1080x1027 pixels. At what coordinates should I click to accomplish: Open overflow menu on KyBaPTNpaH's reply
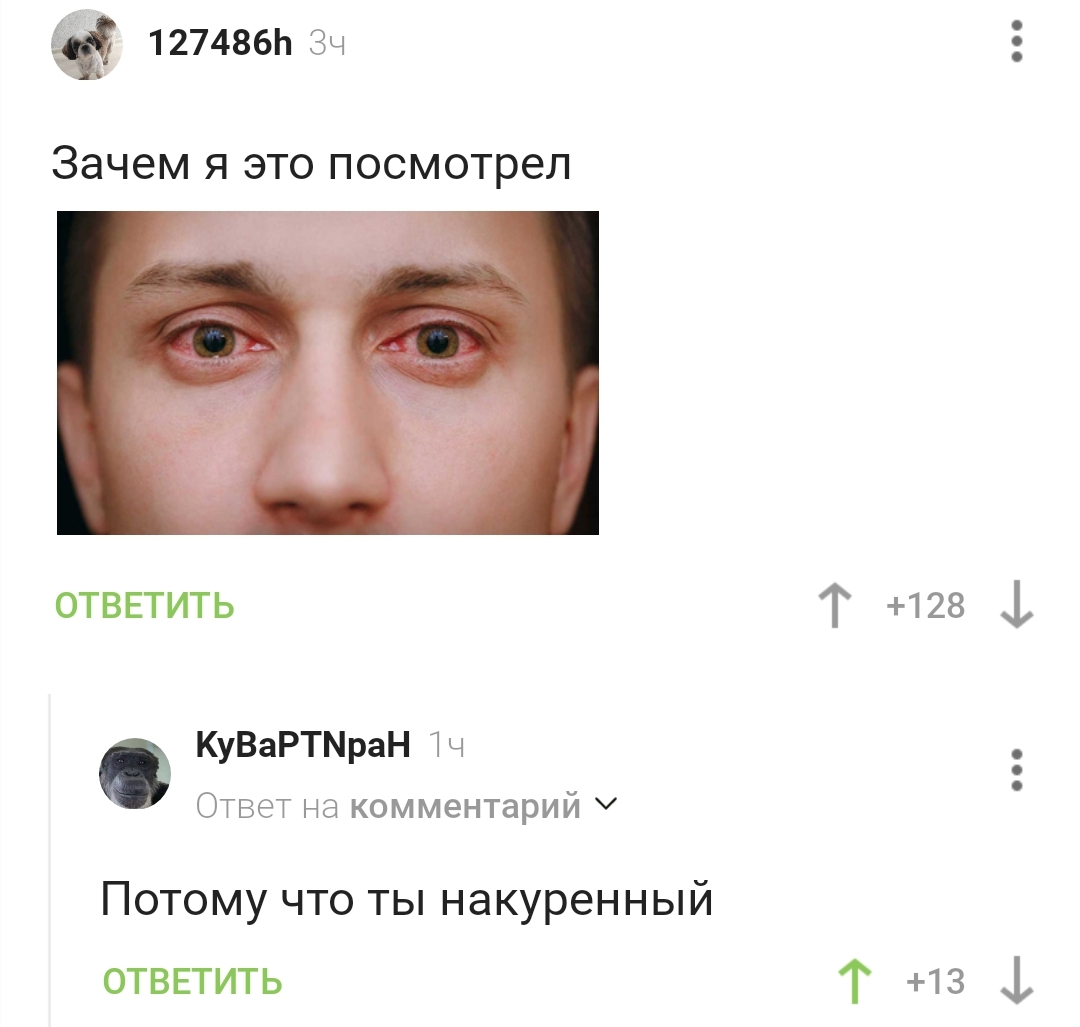click(x=1016, y=771)
